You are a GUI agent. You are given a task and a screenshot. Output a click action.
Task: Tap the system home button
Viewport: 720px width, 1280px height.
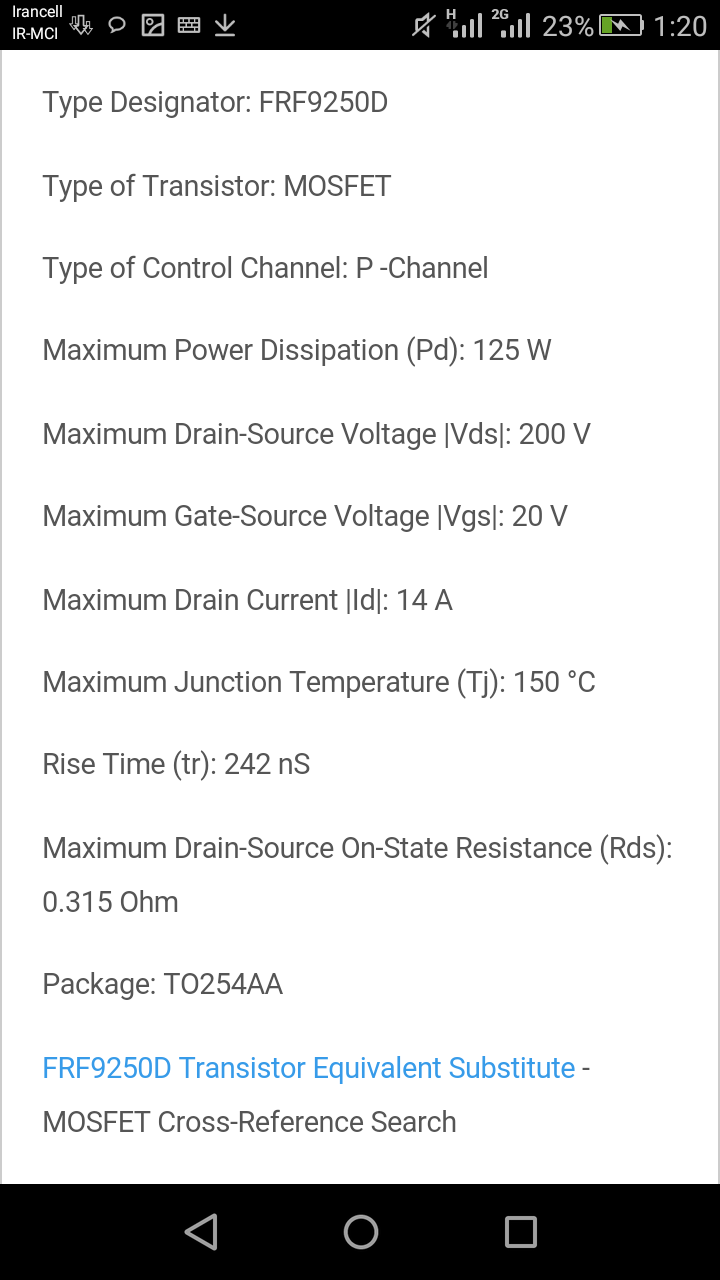point(360,1232)
